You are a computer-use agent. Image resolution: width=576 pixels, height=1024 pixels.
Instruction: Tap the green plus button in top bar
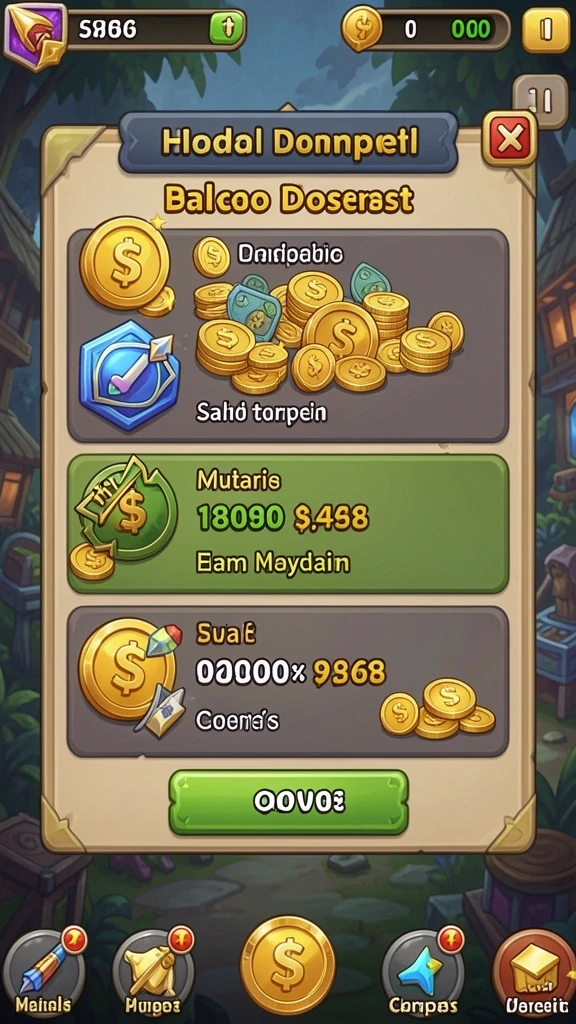pos(225,27)
